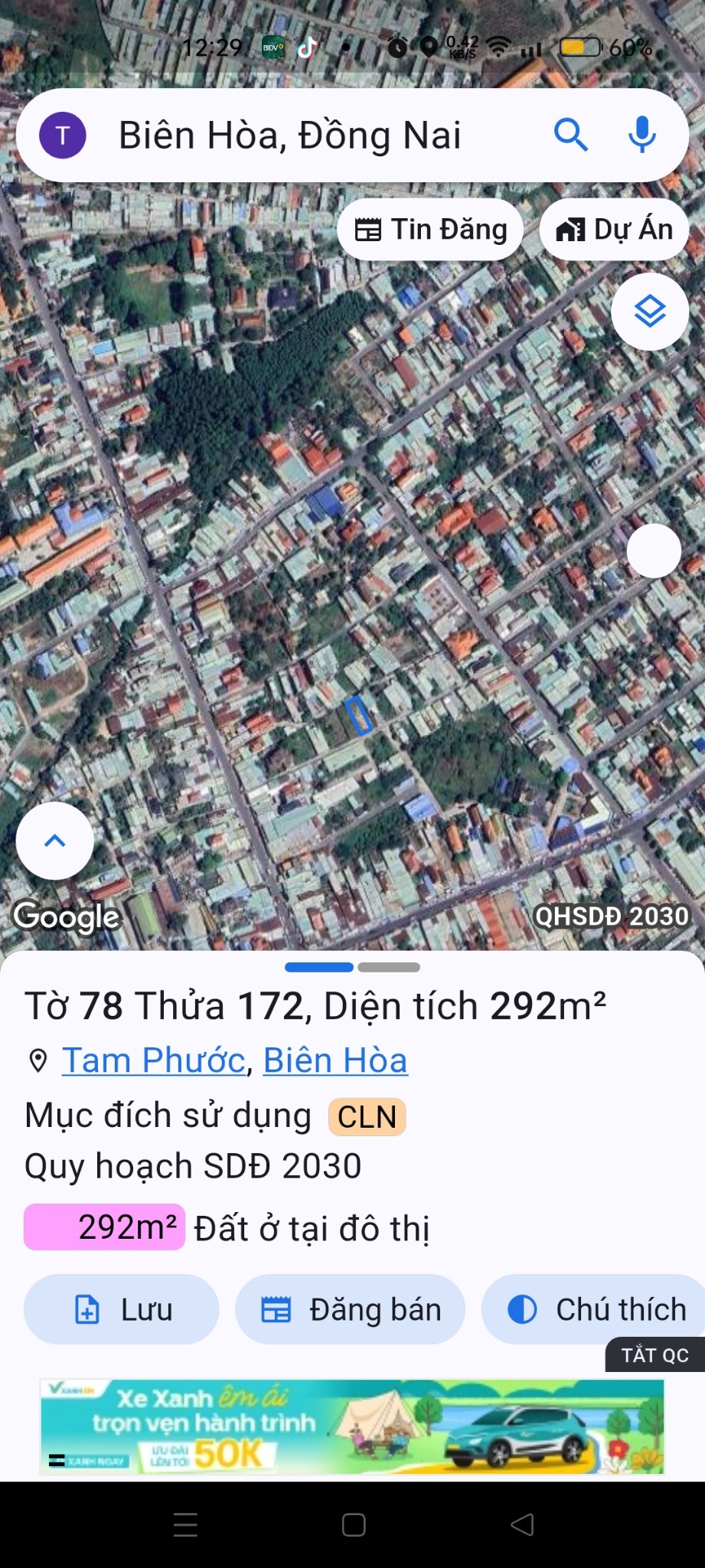
Task: Tap the location pin next to Tam Phước
Action: click(38, 1060)
